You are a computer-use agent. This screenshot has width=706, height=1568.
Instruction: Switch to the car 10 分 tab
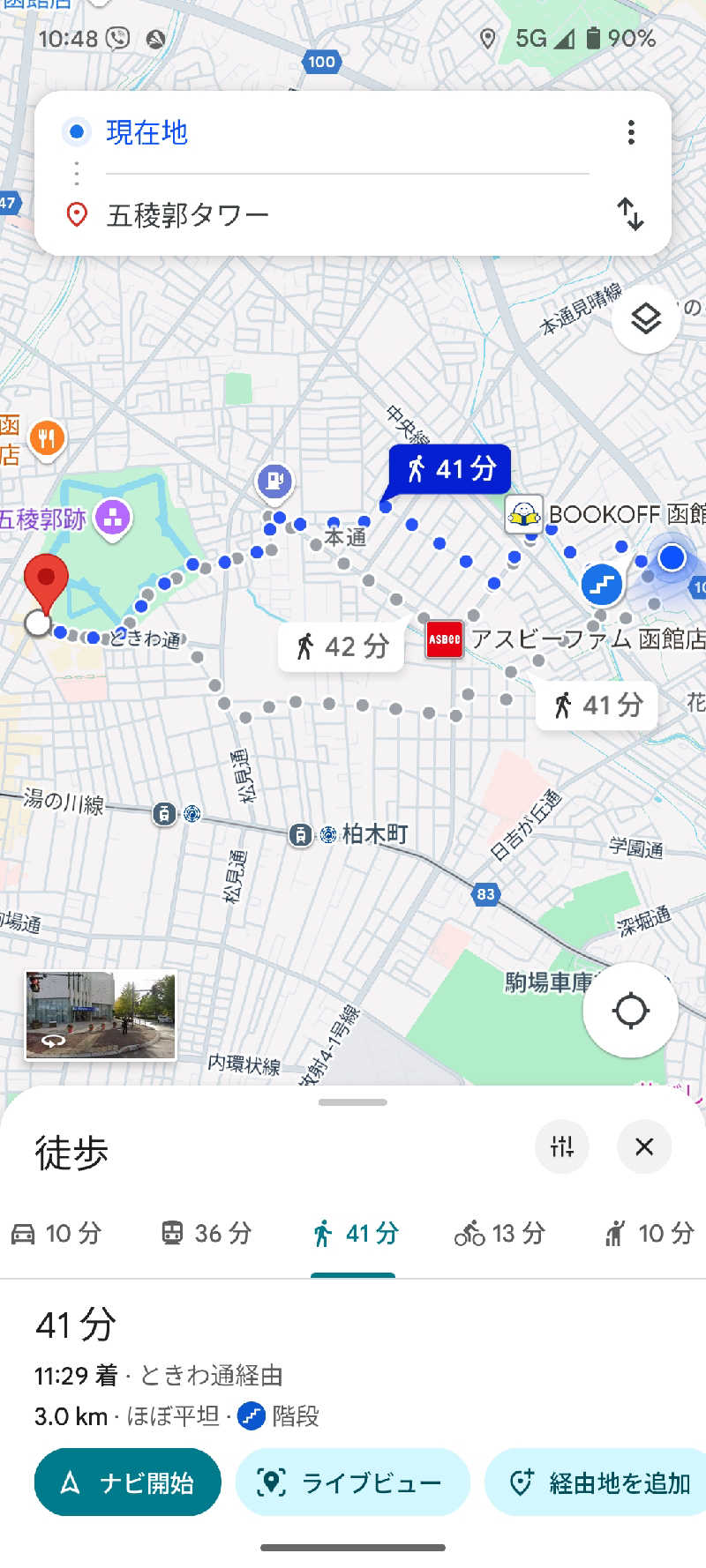pos(56,1233)
